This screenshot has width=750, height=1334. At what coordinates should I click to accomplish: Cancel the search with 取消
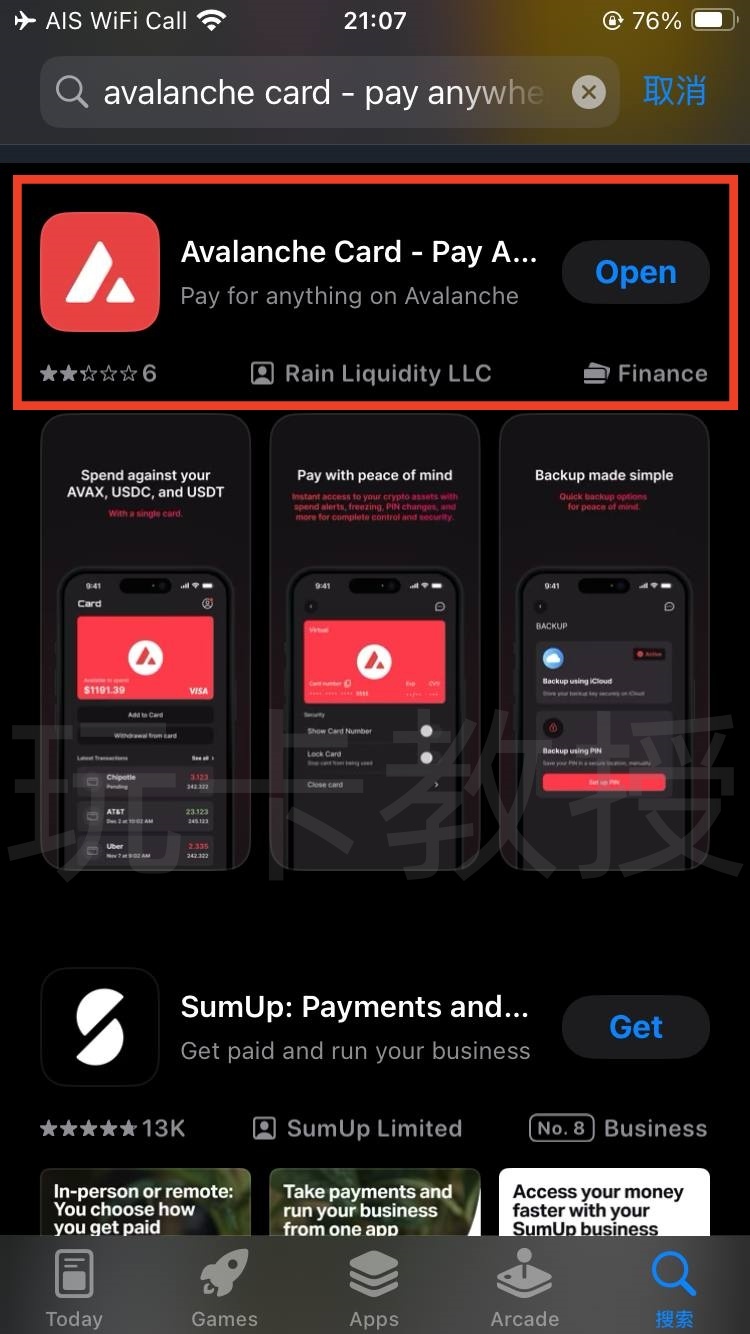pos(674,92)
